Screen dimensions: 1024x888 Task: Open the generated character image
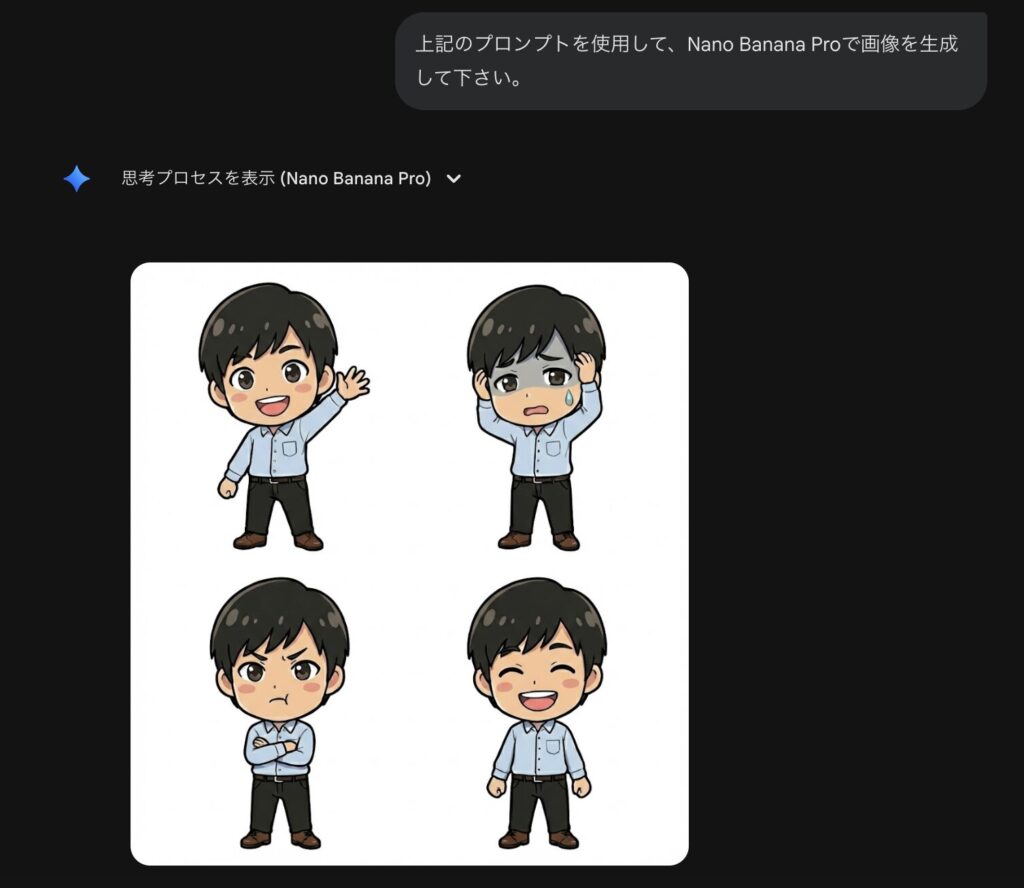tap(409, 563)
